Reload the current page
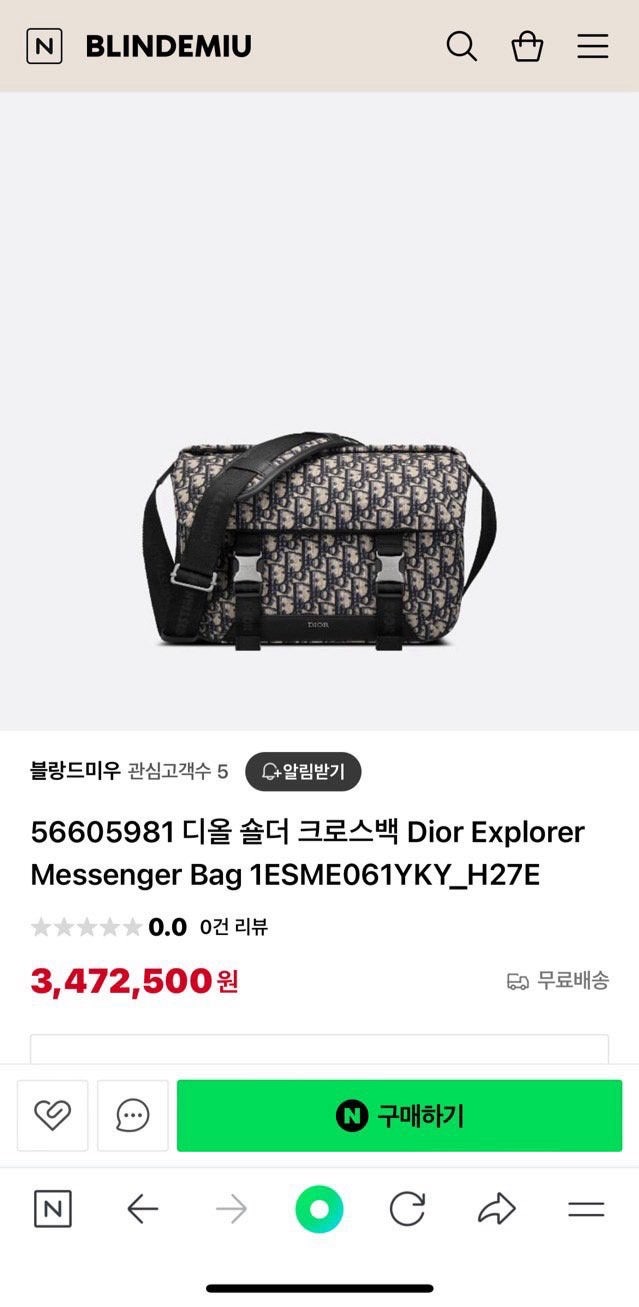The height and width of the screenshot is (1307, 639). pyautogui.click(x=407, y=1210)
